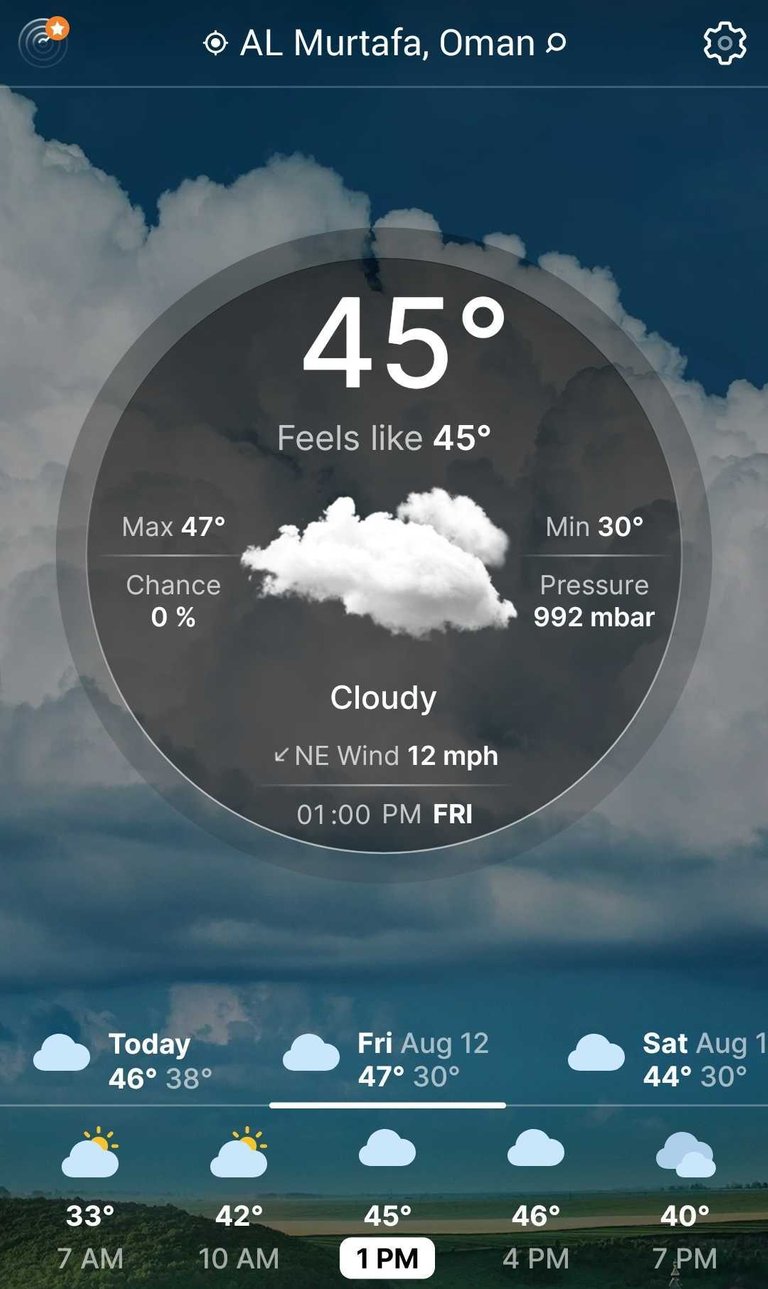The width and height of the screenshot is (768, 1289).
Task: Select the 10 AM hourly forecast
Action: [239, 1200]
